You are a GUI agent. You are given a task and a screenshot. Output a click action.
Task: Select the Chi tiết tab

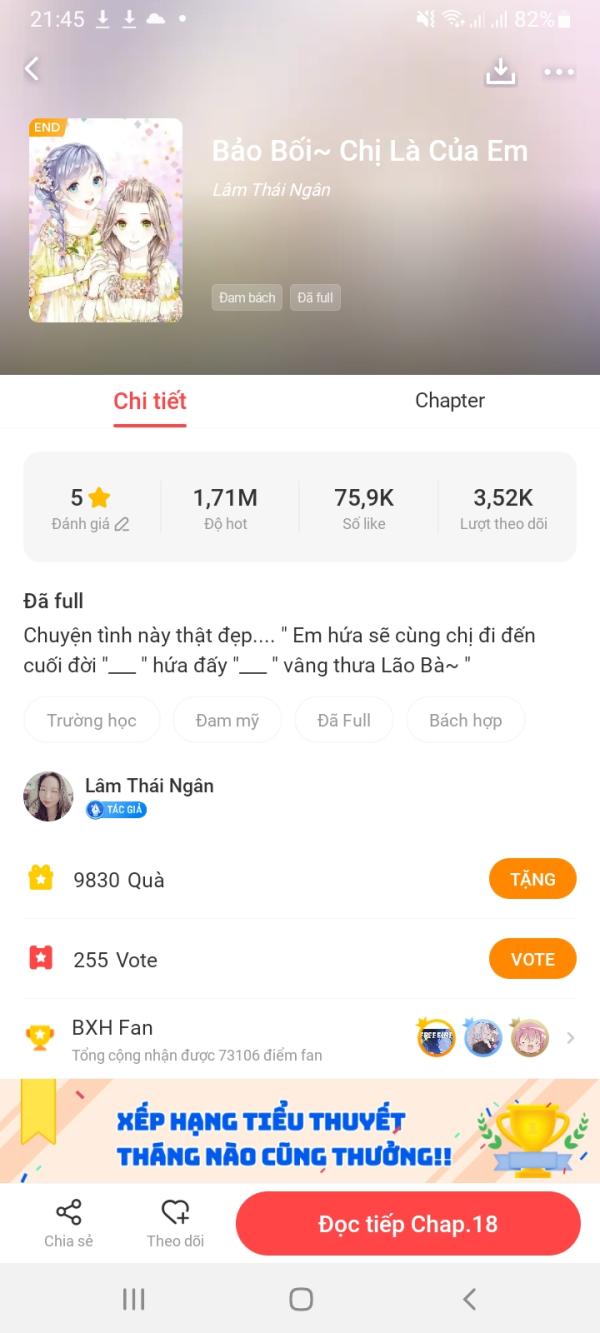tap(150, 401)
